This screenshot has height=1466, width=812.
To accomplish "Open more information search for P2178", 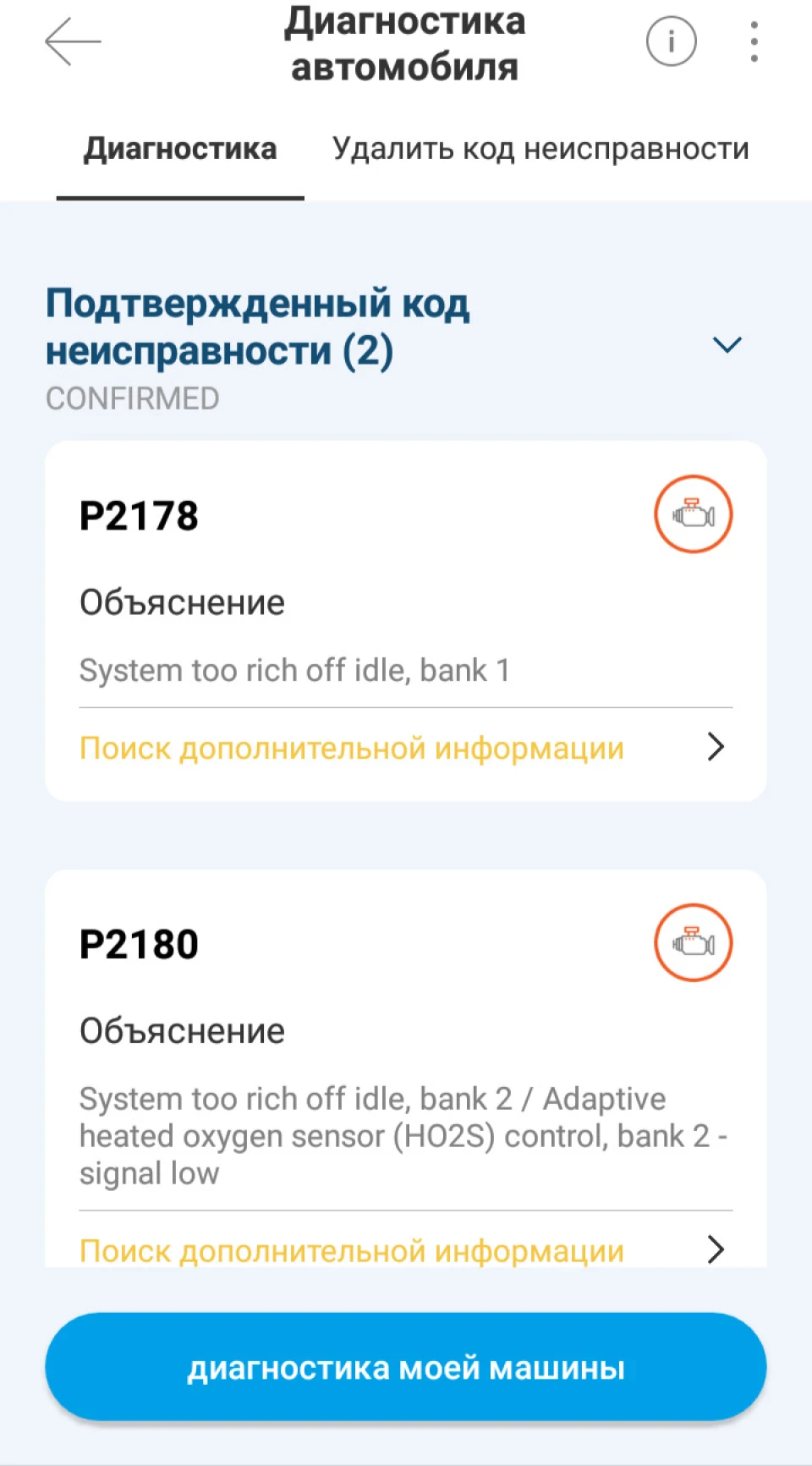I will pos(405,748).
